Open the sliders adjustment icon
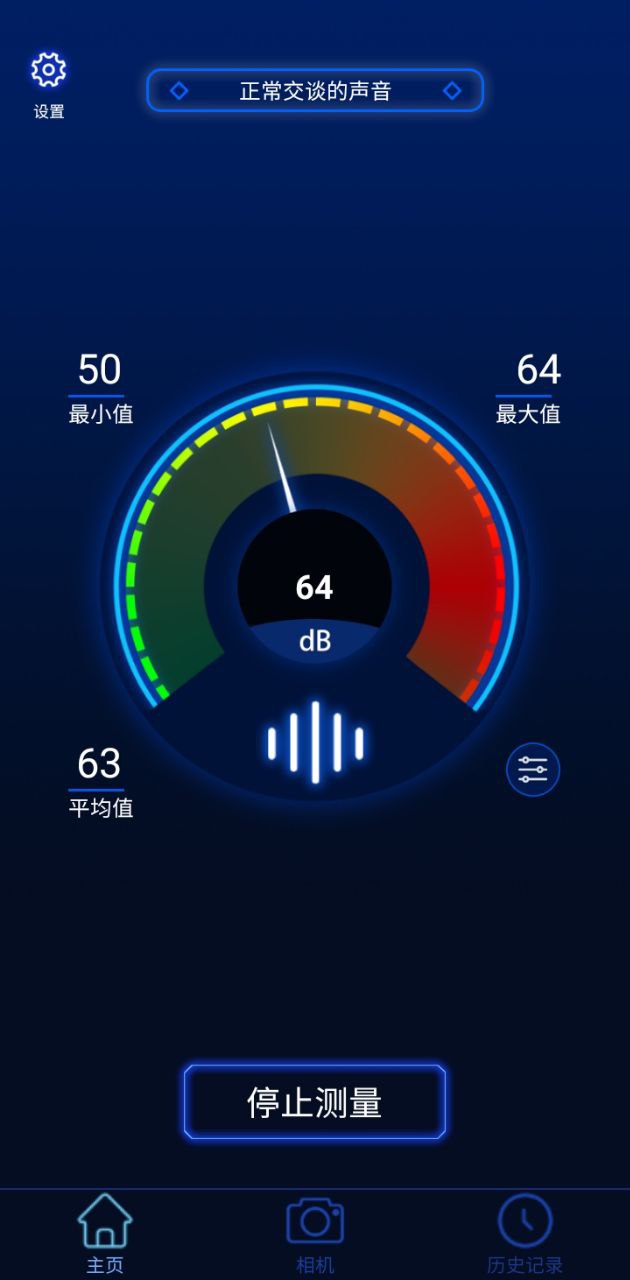Viewport: 630px width, 1280px height. 533,770
